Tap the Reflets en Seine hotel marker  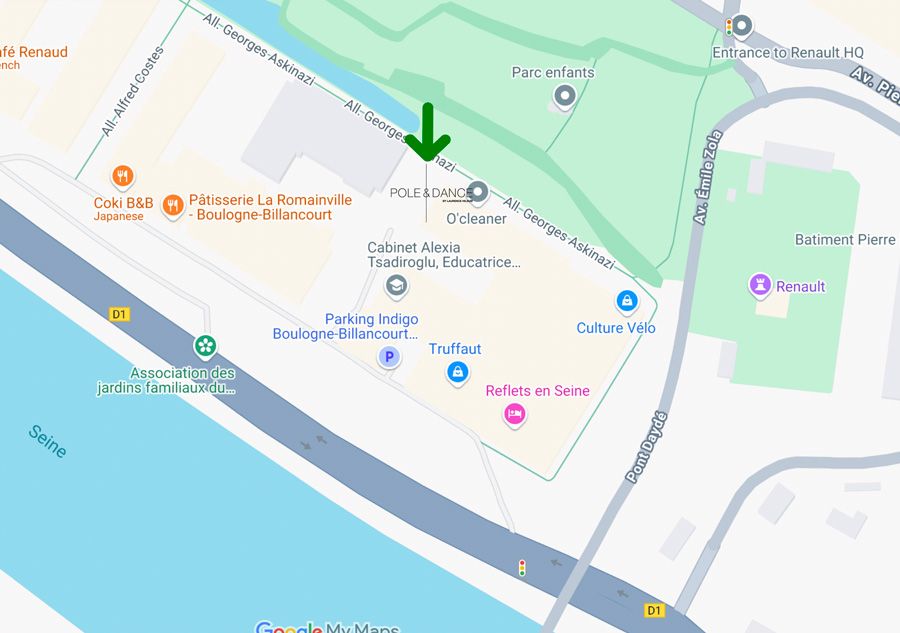514,413
